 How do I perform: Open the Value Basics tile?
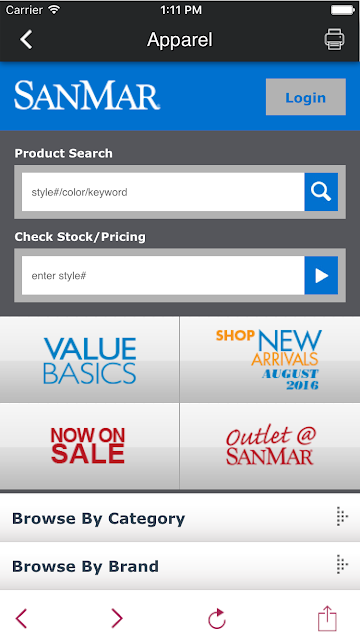[x=89, y=360]
